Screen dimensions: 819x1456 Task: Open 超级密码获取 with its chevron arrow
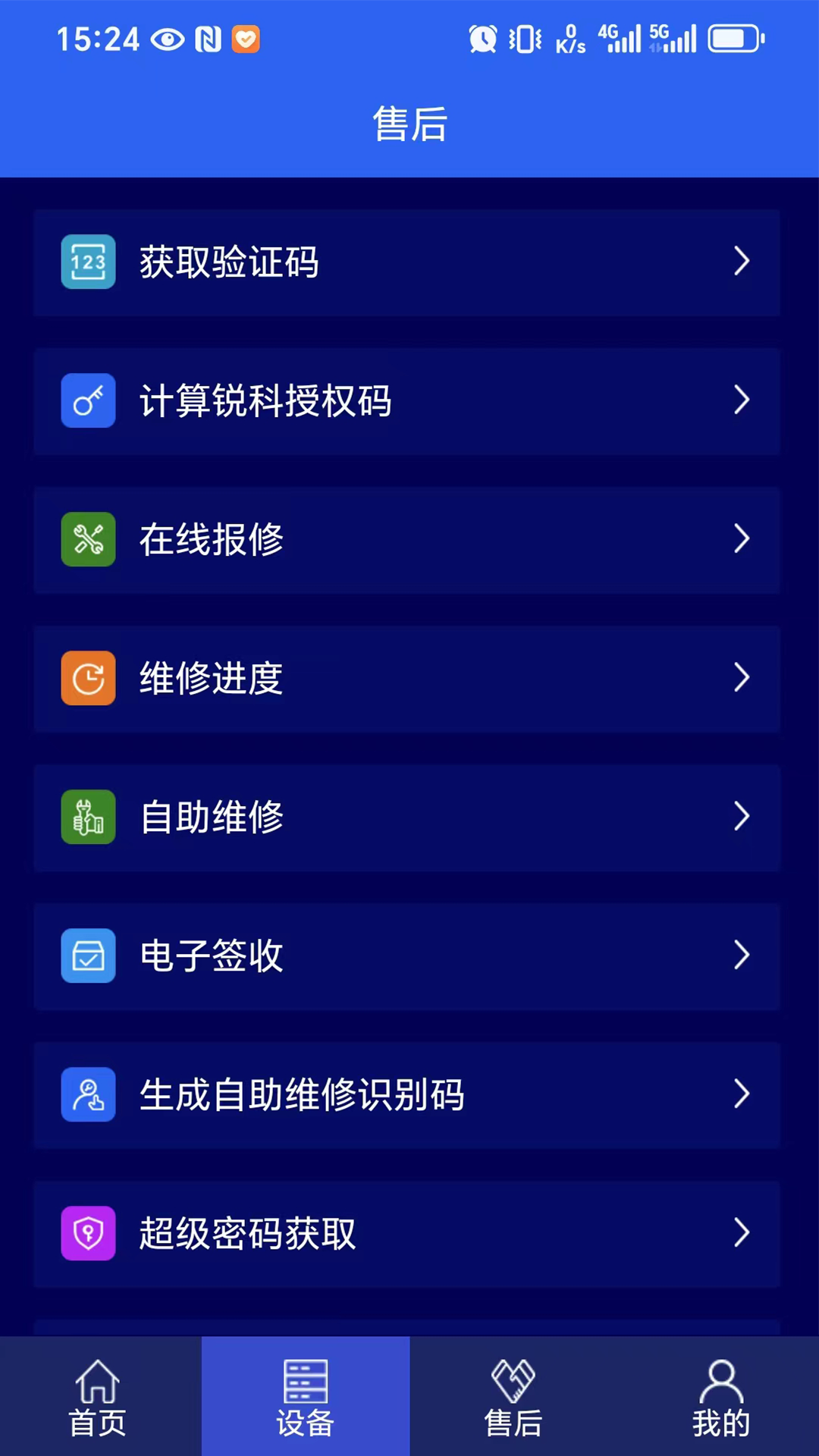(x=742, y=1233)
